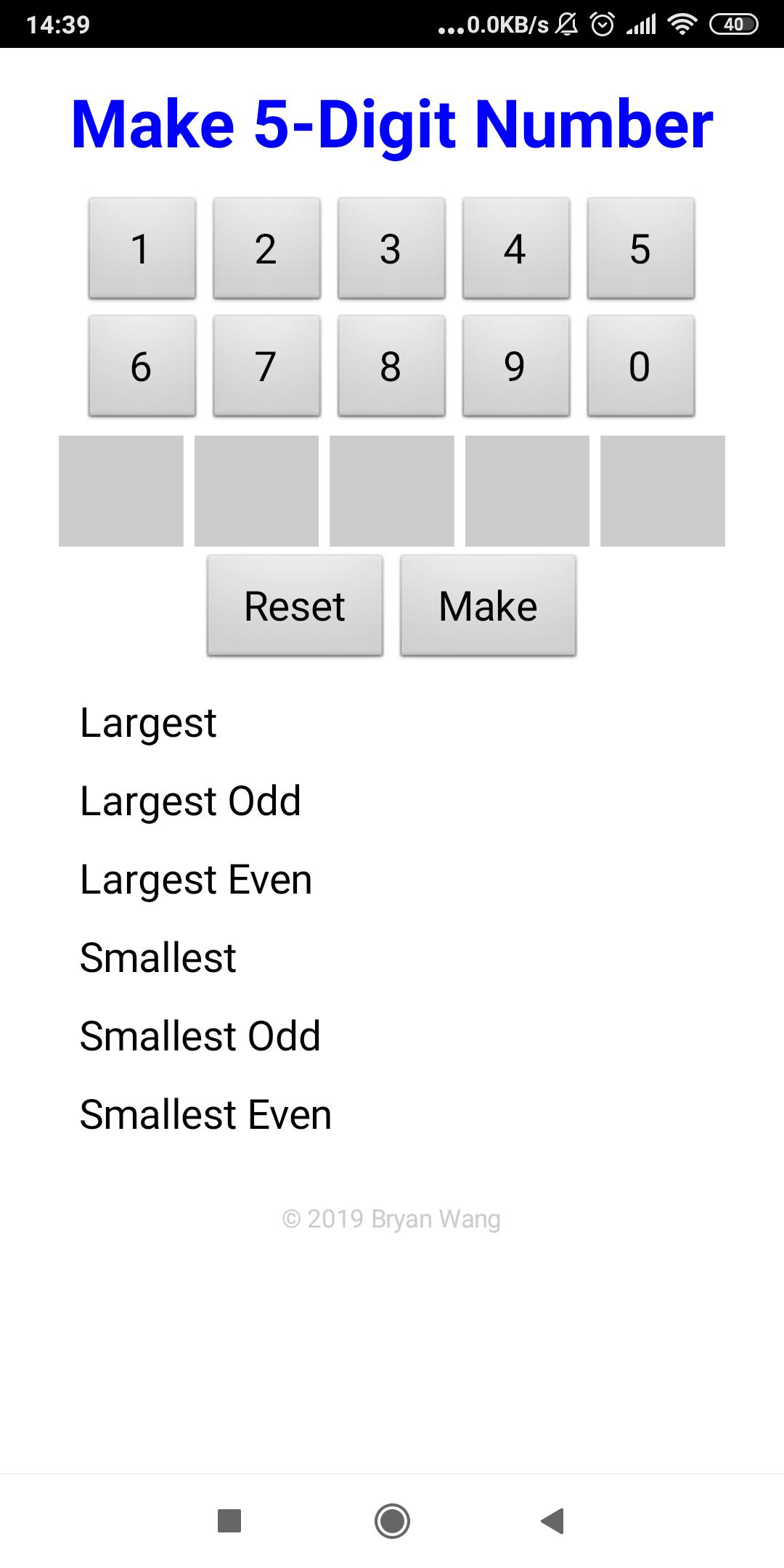784x1568 pixels.
Task: Go back using the navigation bar
Action: tap(553, 1520)
